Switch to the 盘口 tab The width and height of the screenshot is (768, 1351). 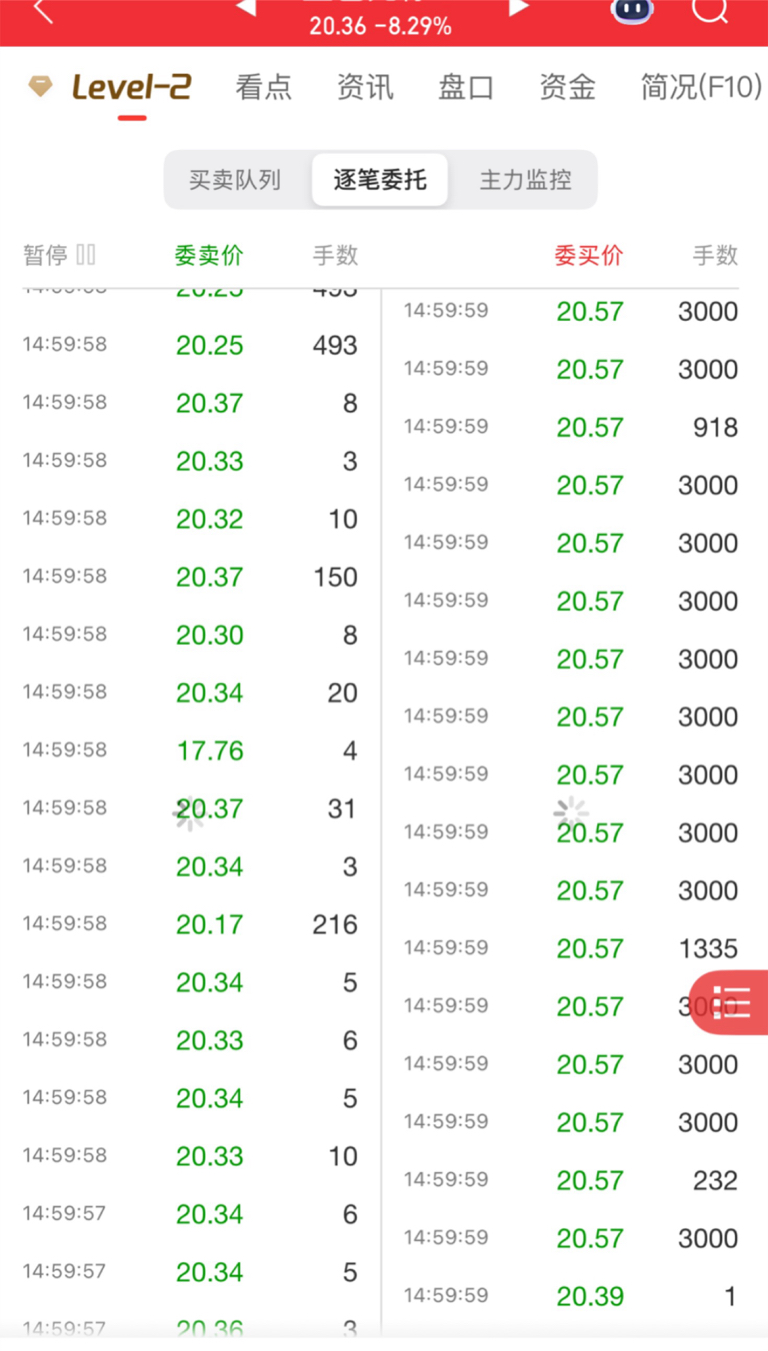466,88
